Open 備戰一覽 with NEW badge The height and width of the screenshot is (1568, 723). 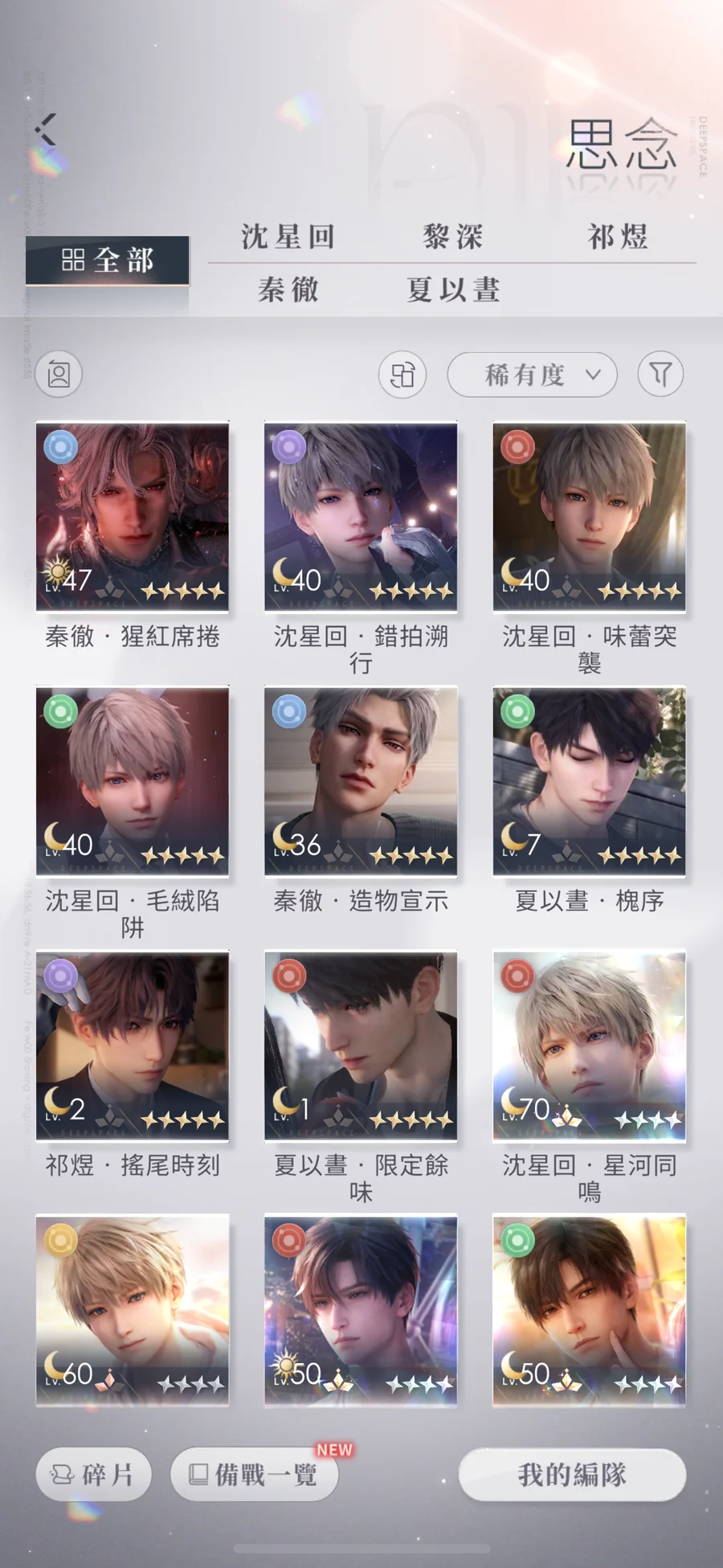click(254, 1474)
